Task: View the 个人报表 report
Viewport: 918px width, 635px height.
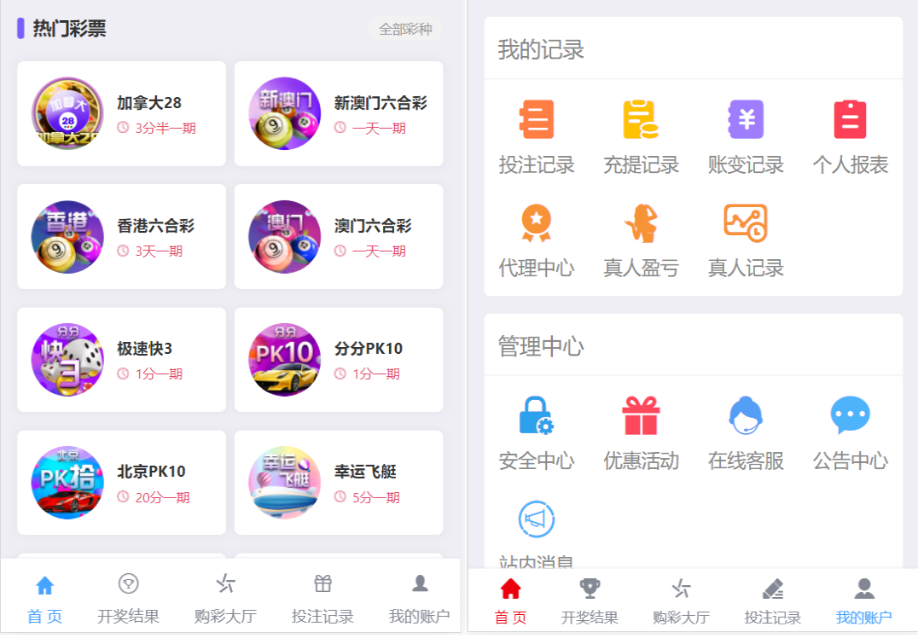Action: [850, 137]
